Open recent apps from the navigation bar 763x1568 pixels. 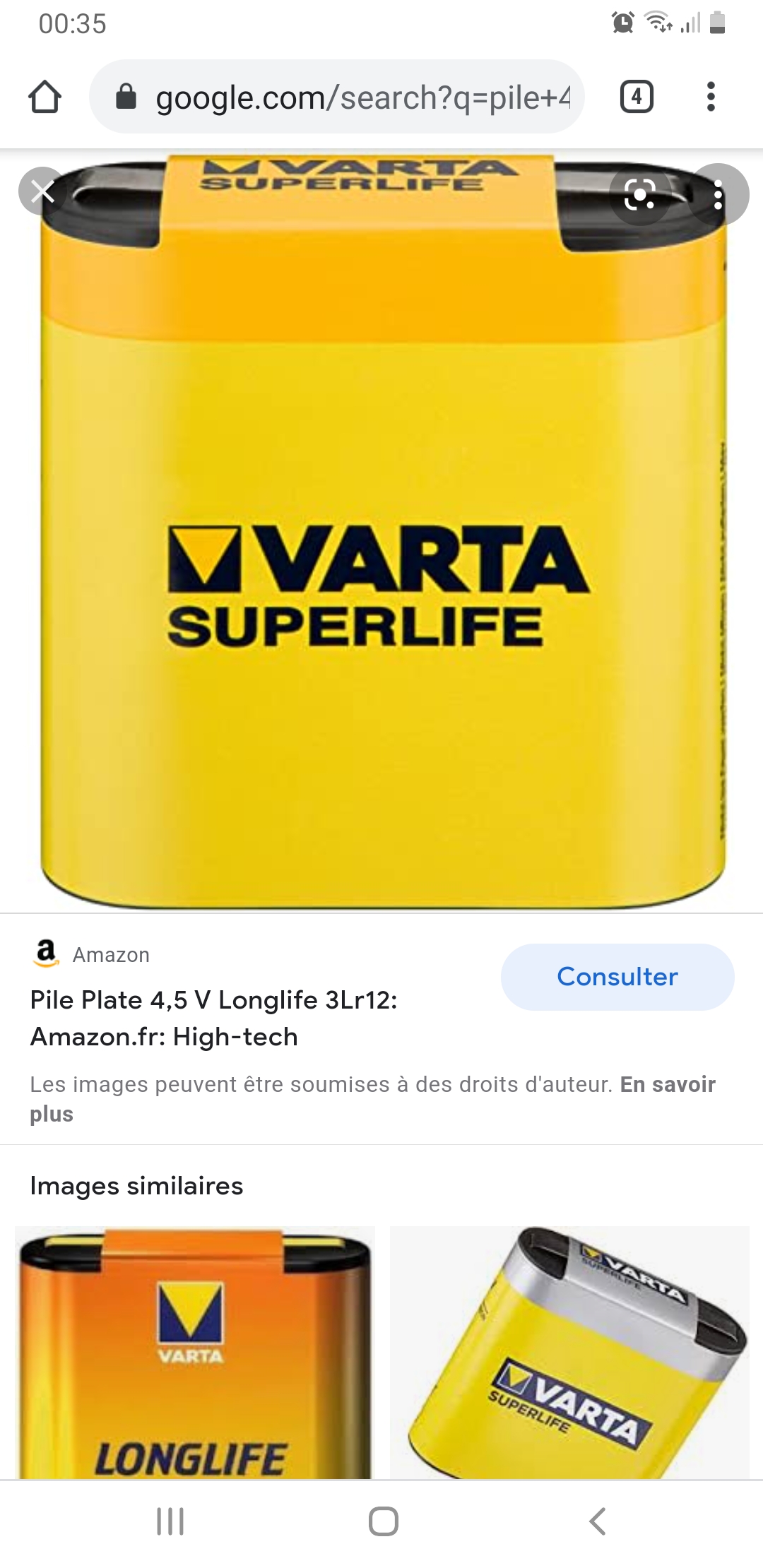click(x=170, y=1521)
